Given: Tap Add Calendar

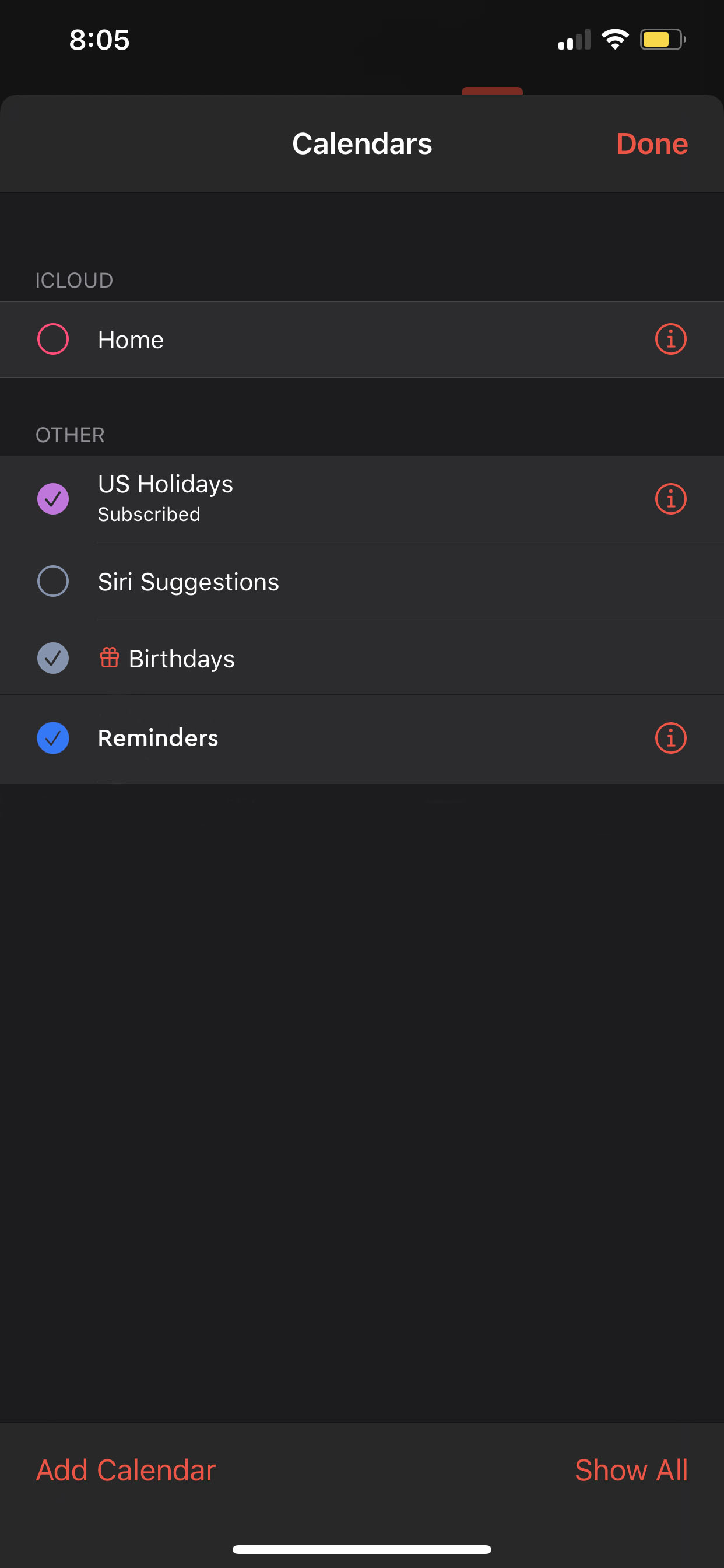Looking at the screenshot, I should 126,1470.
